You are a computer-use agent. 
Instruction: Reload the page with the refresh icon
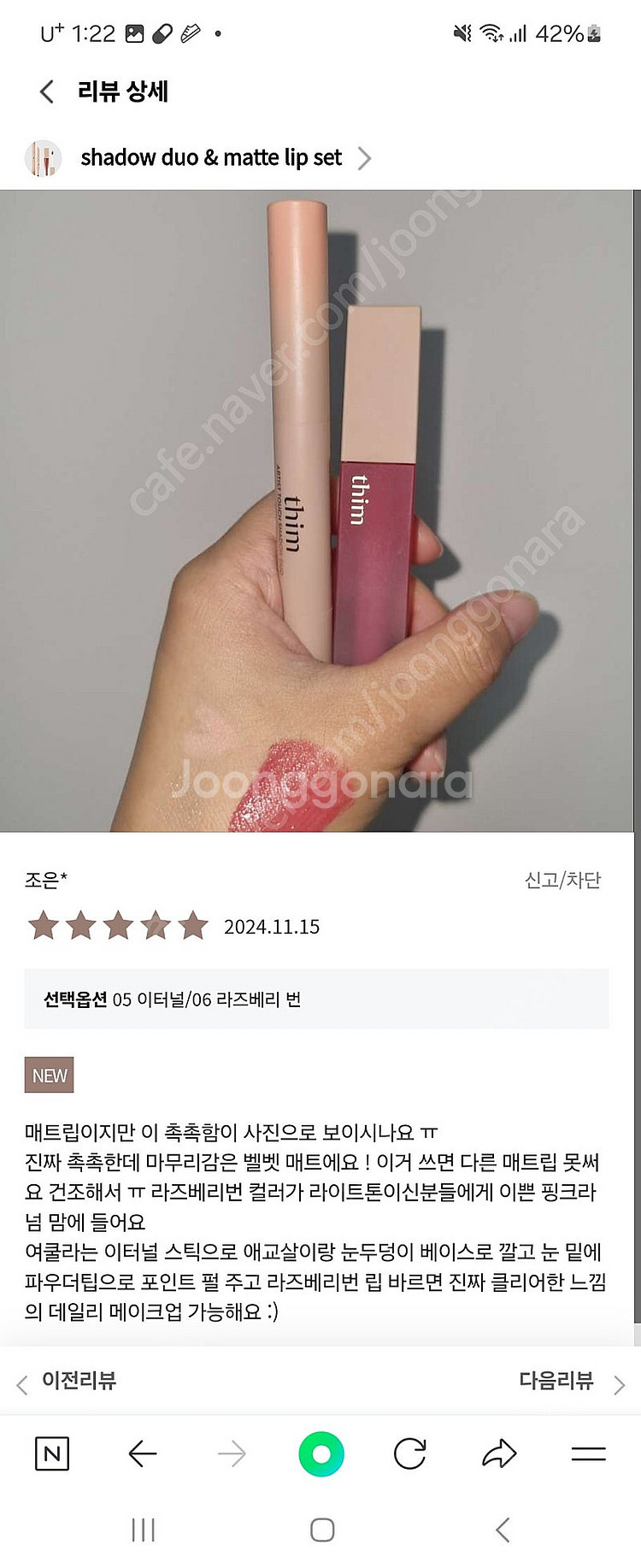pyautogui.click(x=410, y=1453)
